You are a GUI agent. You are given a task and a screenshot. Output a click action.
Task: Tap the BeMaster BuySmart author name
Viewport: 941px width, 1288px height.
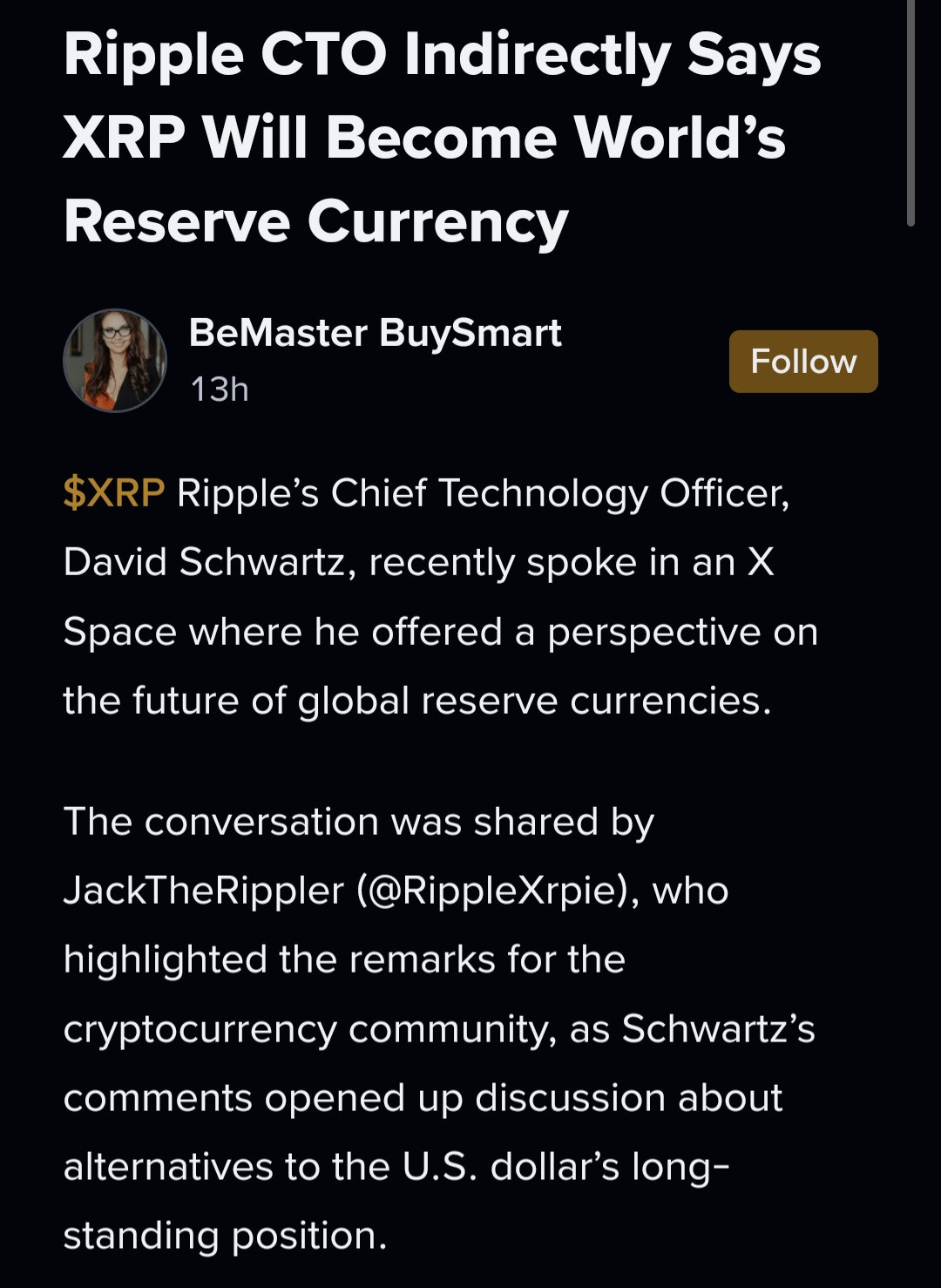click(375, 333)
